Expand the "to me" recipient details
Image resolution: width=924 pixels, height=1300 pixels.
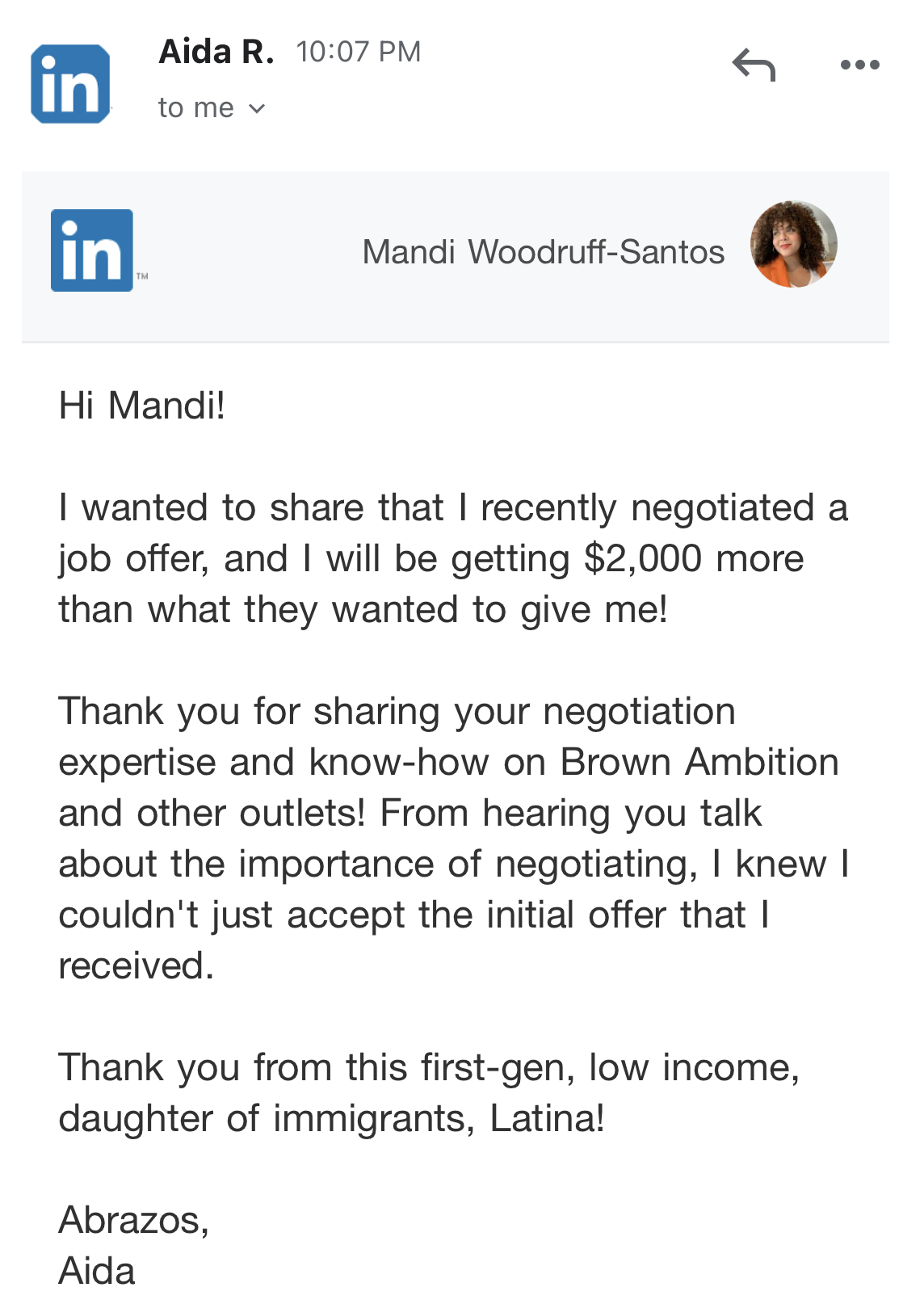coord(212,107)
